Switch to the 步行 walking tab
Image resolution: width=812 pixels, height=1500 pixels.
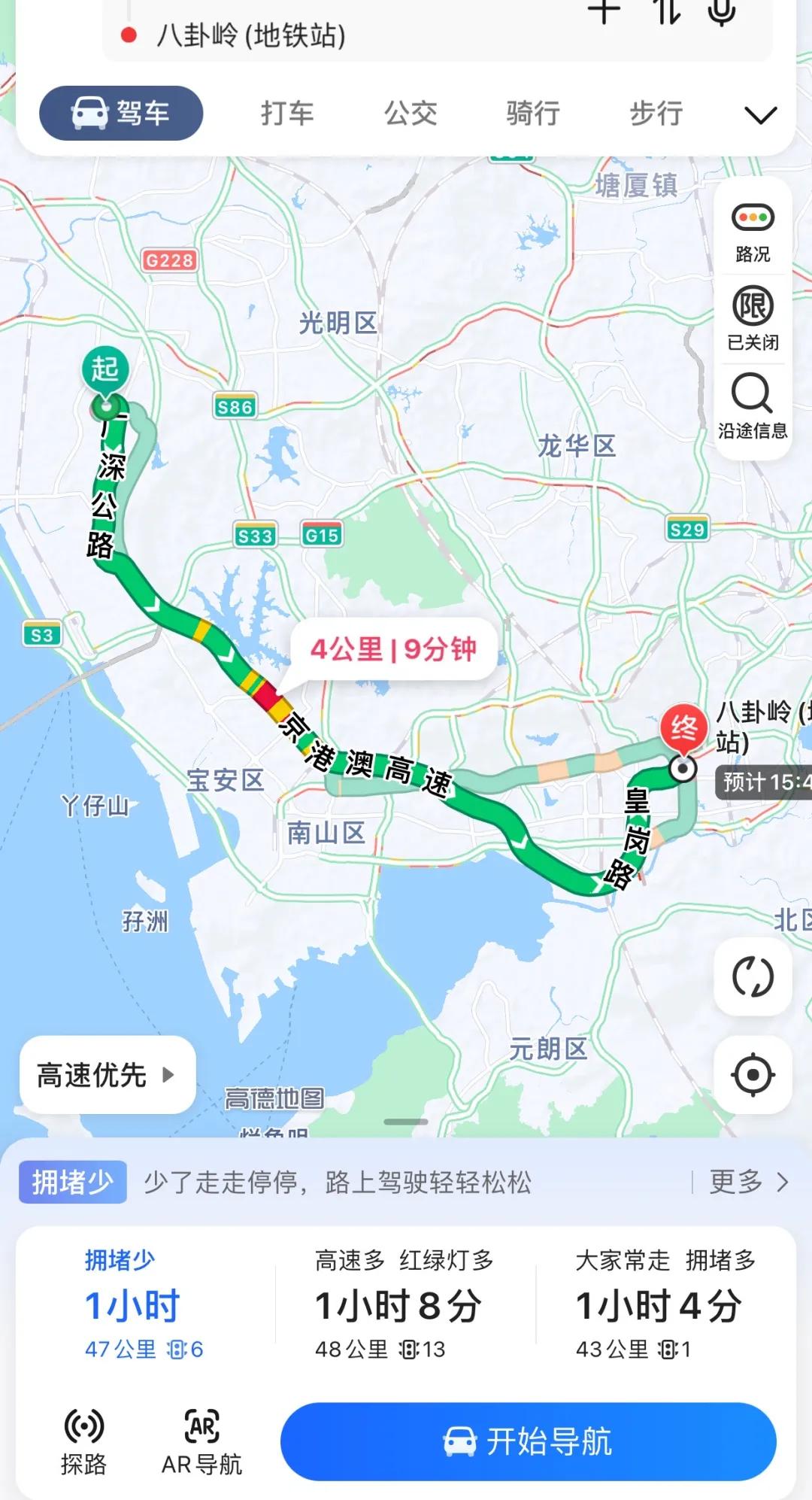(656, 114)
